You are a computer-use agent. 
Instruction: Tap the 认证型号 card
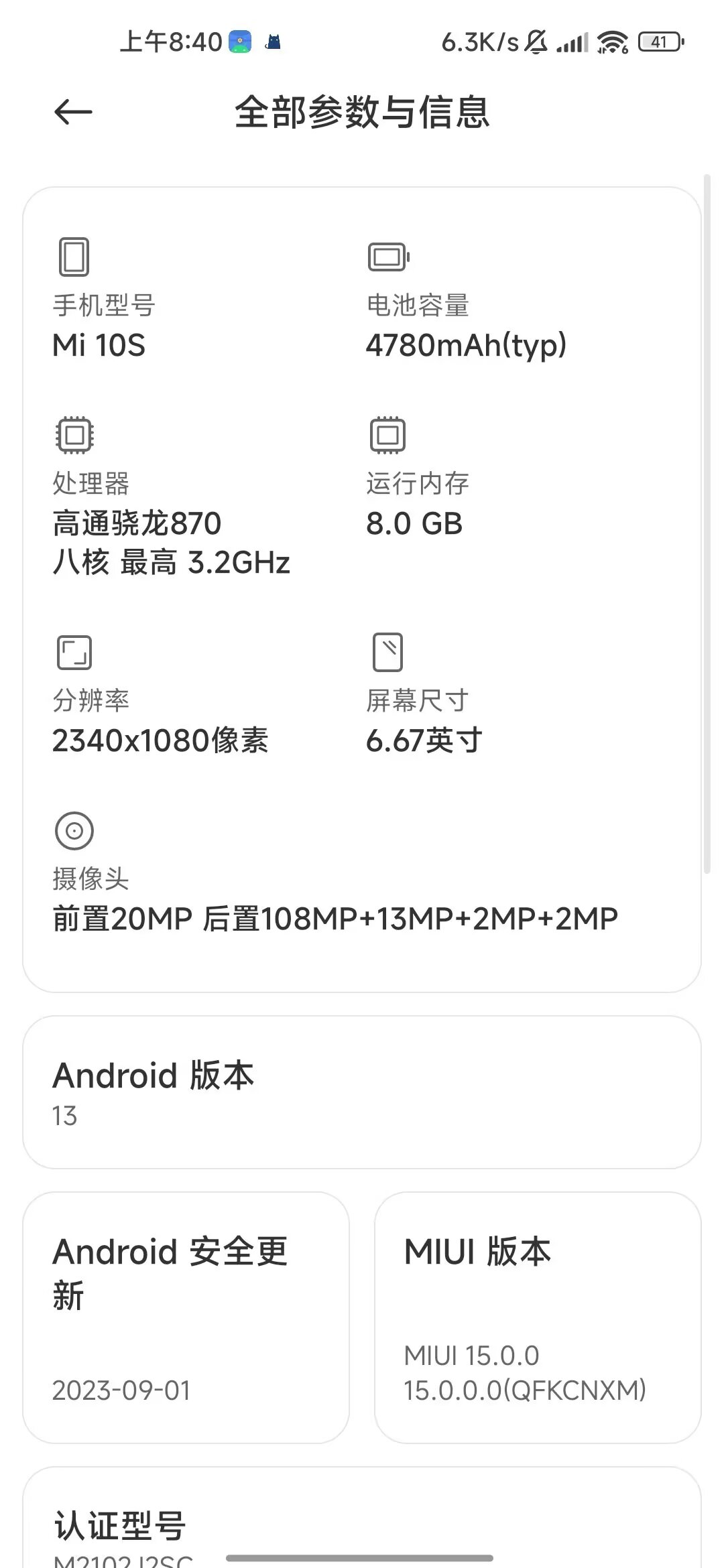click(362, 1518)
